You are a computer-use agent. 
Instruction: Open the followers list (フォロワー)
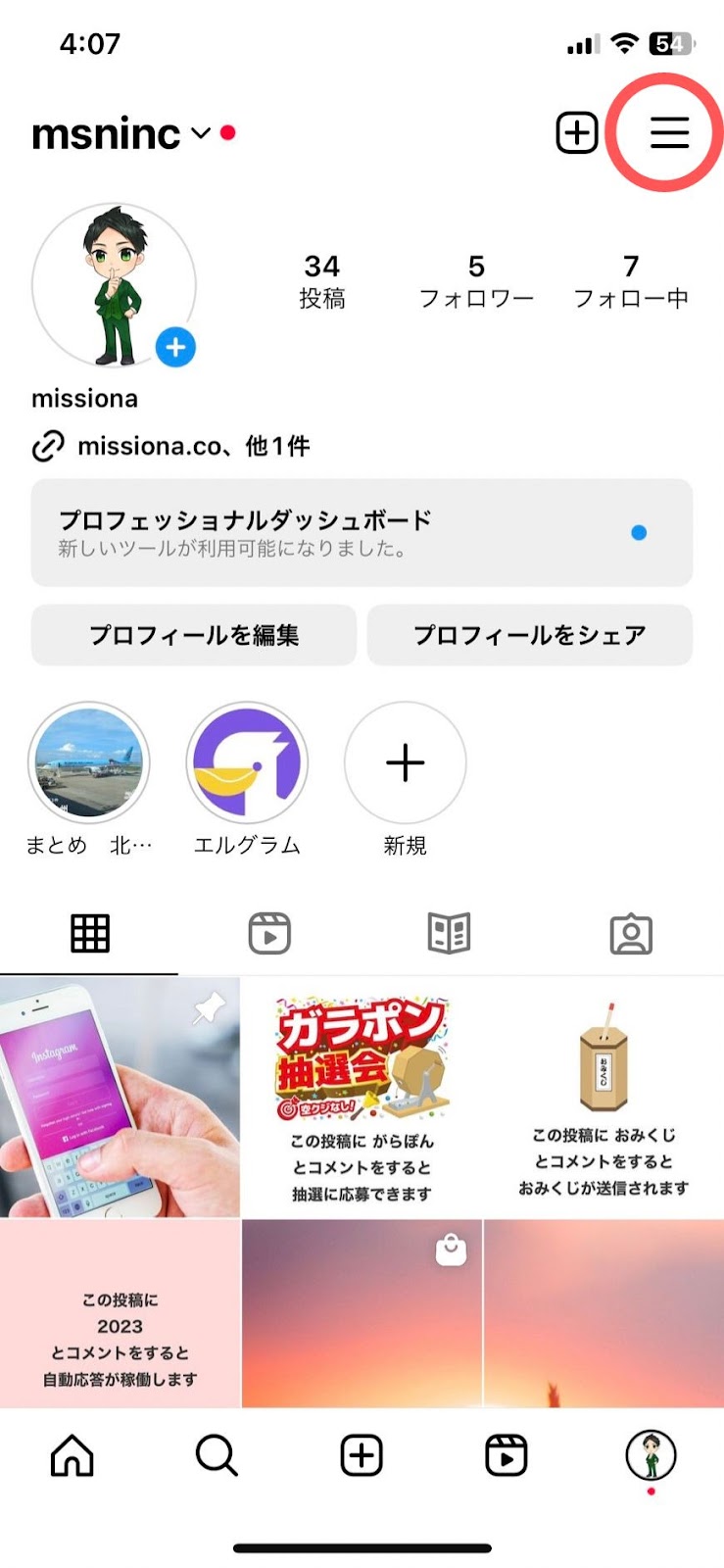tap(476, 281)
